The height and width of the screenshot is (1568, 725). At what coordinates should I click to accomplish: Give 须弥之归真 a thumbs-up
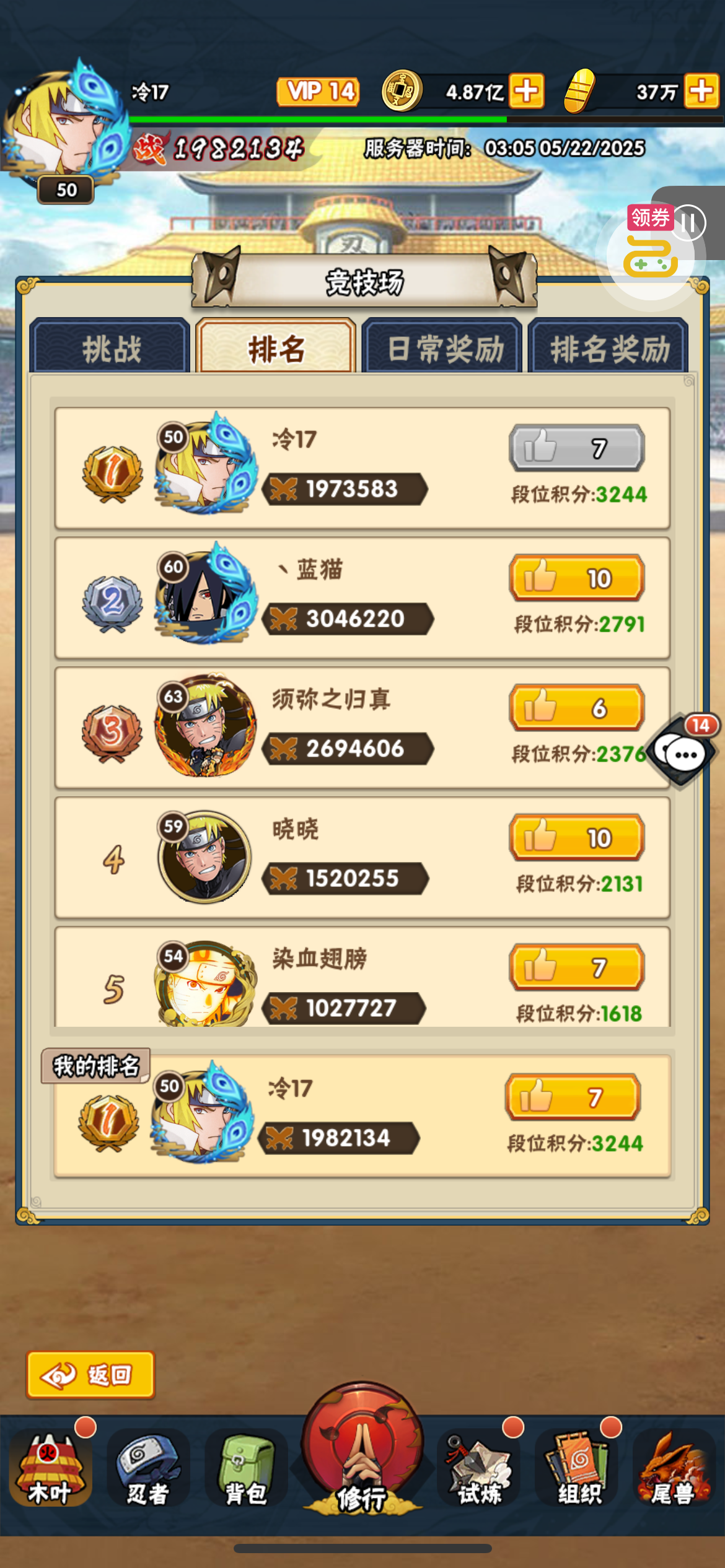coord(577,707)
